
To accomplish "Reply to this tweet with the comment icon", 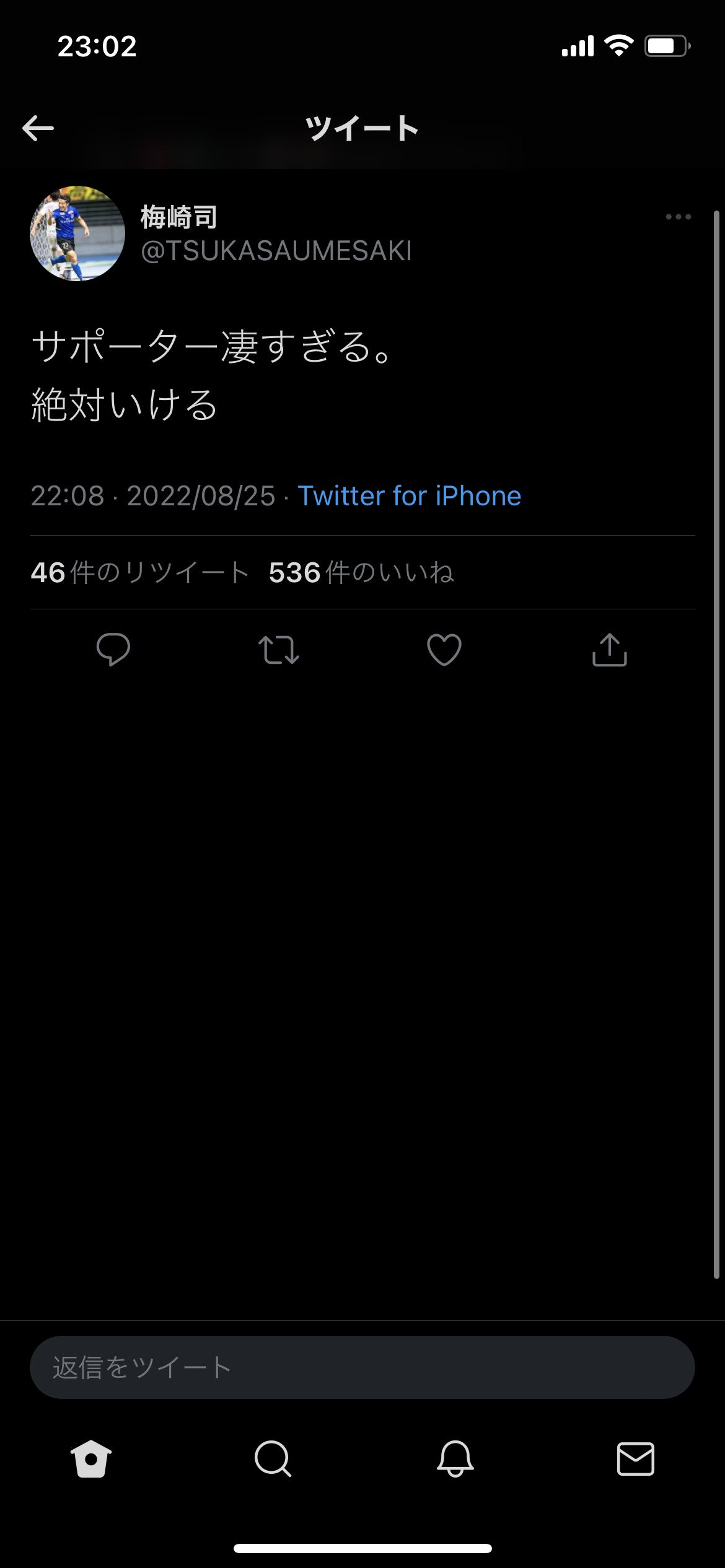I will tap(113, 650).
